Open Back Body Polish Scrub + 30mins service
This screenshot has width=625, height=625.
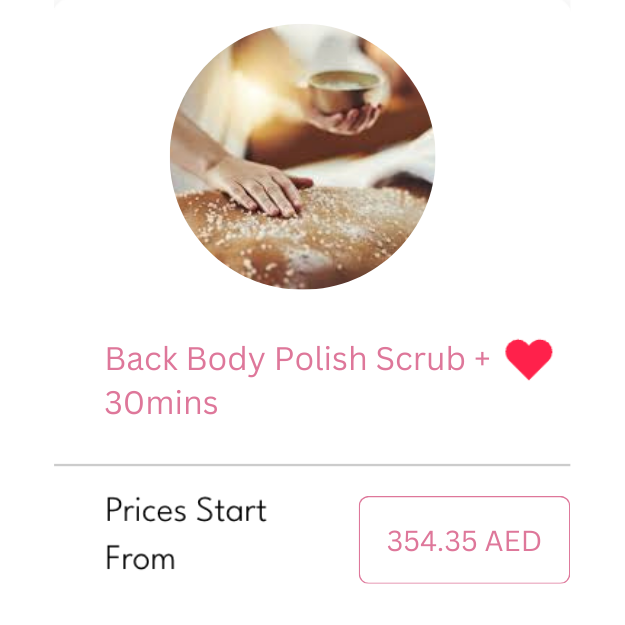coord(296,380)
